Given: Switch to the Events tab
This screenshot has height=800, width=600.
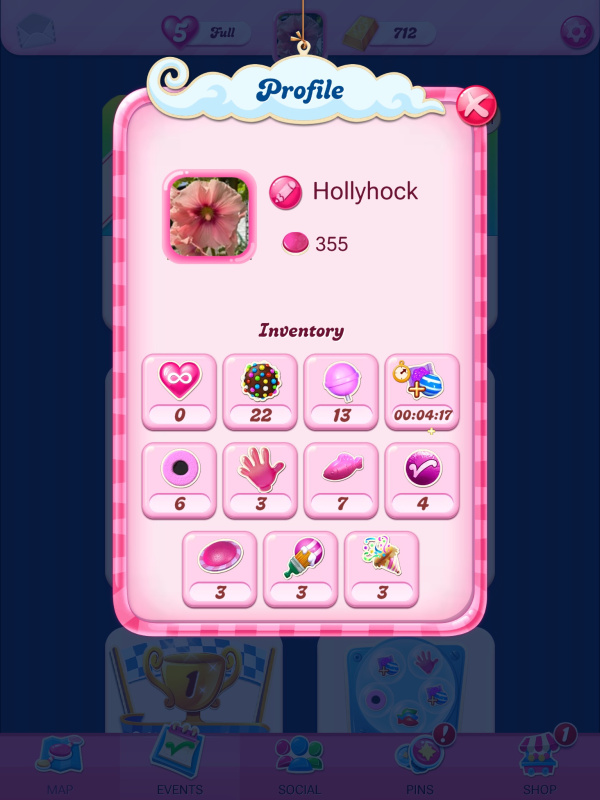Looking at the screenshot, I should [x=180, y=765].
